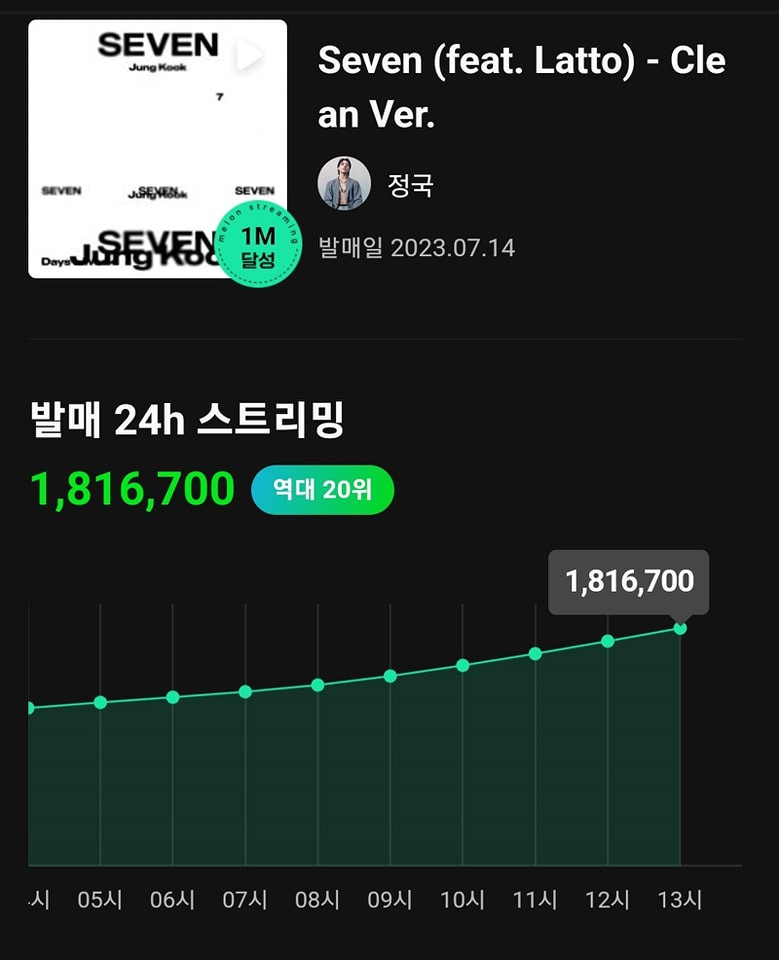Switch to the 08시 time label
The height and width of the screenshot is (960, 779).
[317, 899]
